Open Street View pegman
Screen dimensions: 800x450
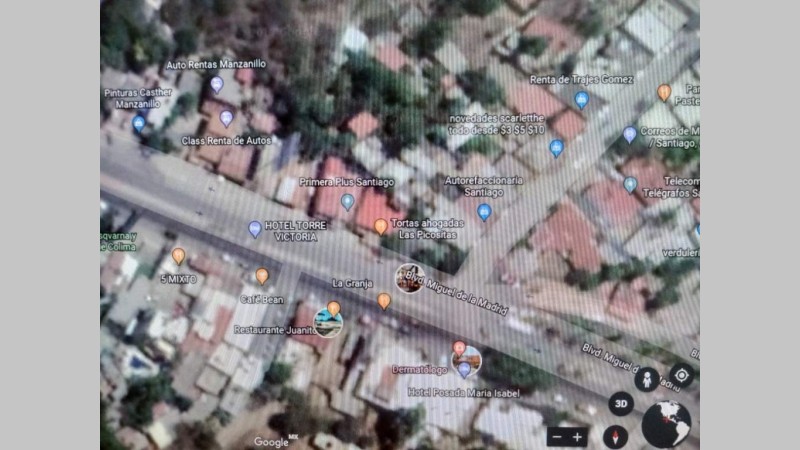pos(647,379)
